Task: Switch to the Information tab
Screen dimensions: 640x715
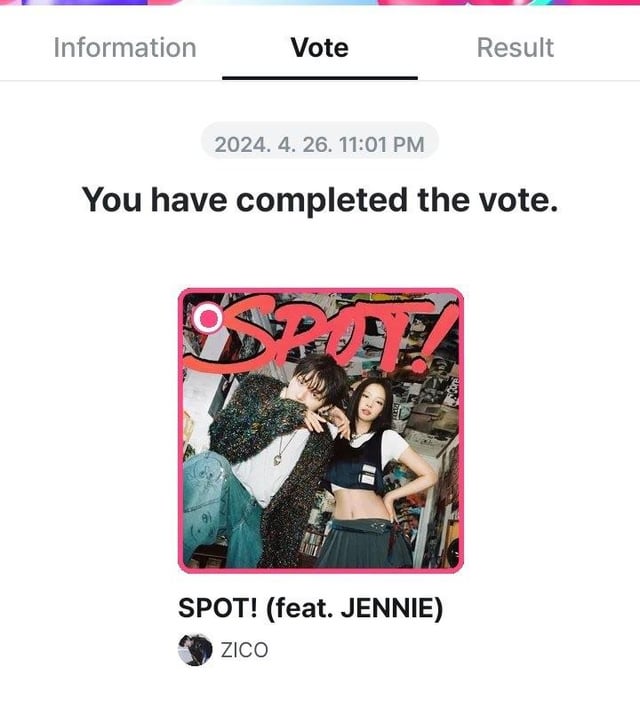Action: [125, 48]
